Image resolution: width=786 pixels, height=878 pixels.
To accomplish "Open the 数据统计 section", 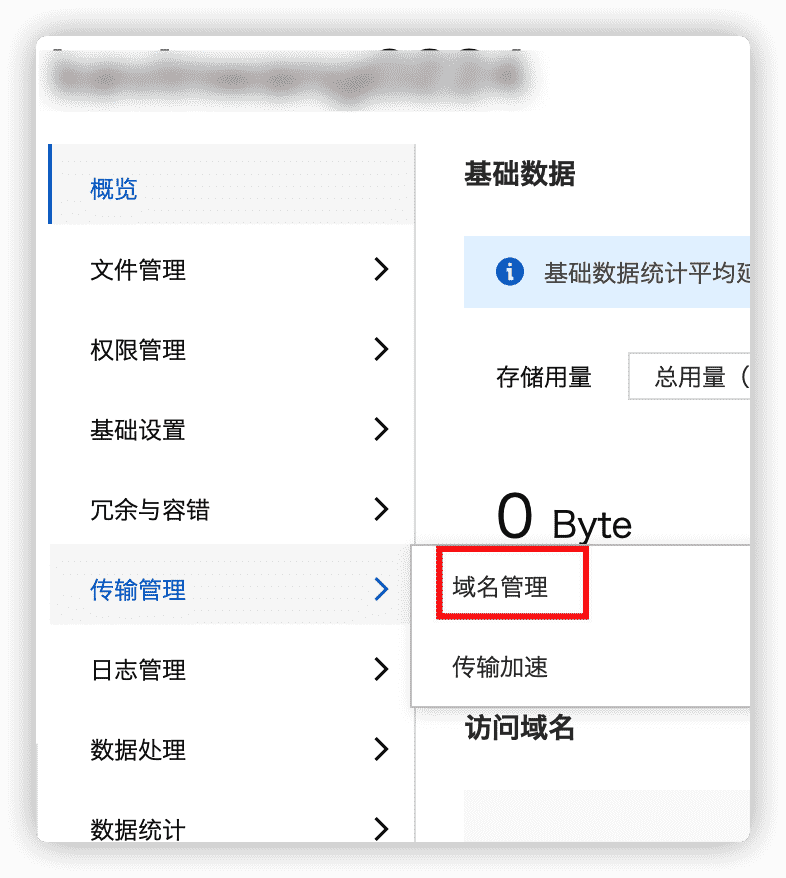I will click(138, 826).
